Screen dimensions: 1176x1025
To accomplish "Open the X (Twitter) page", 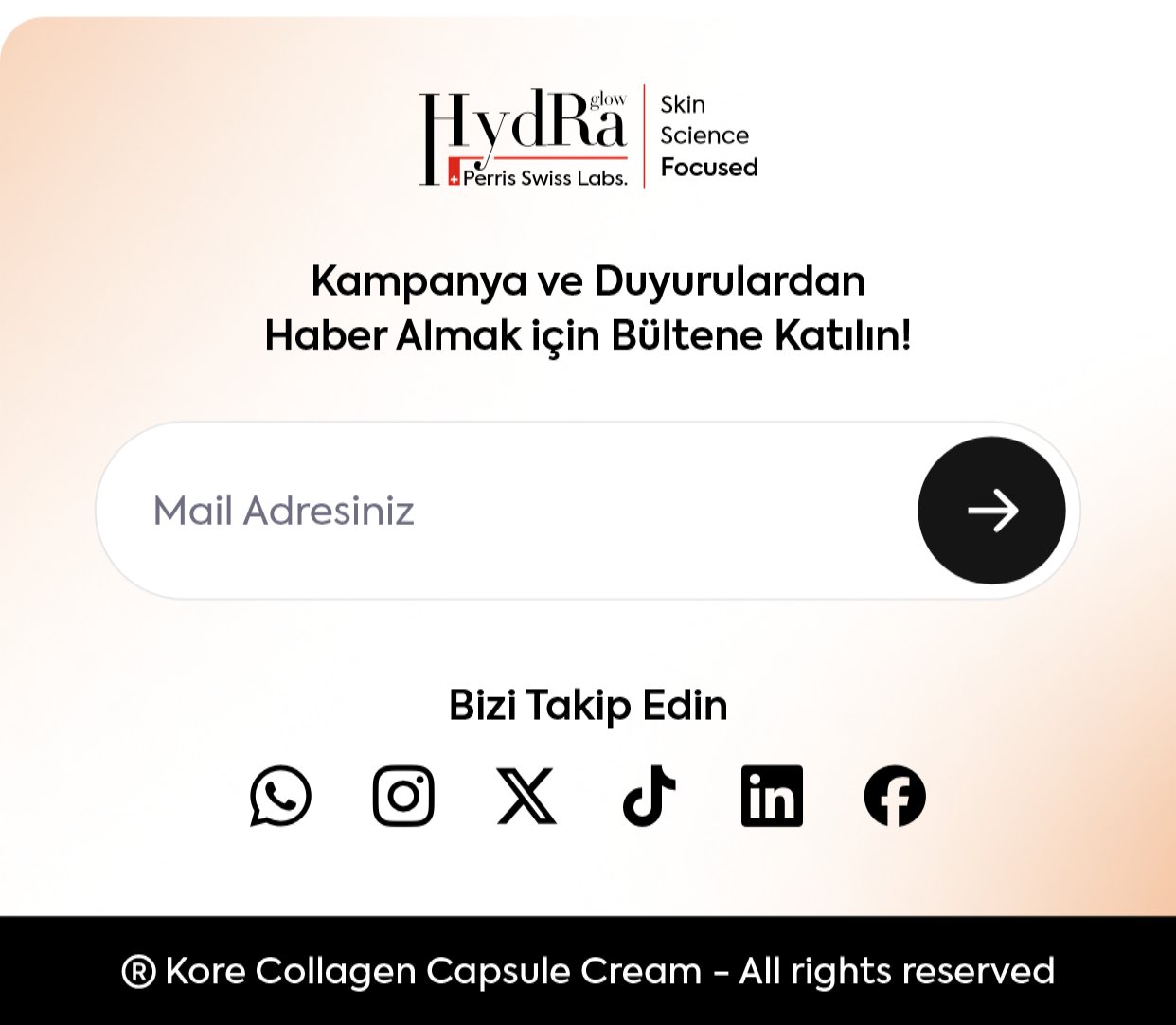I will click(x=526, y=796).
